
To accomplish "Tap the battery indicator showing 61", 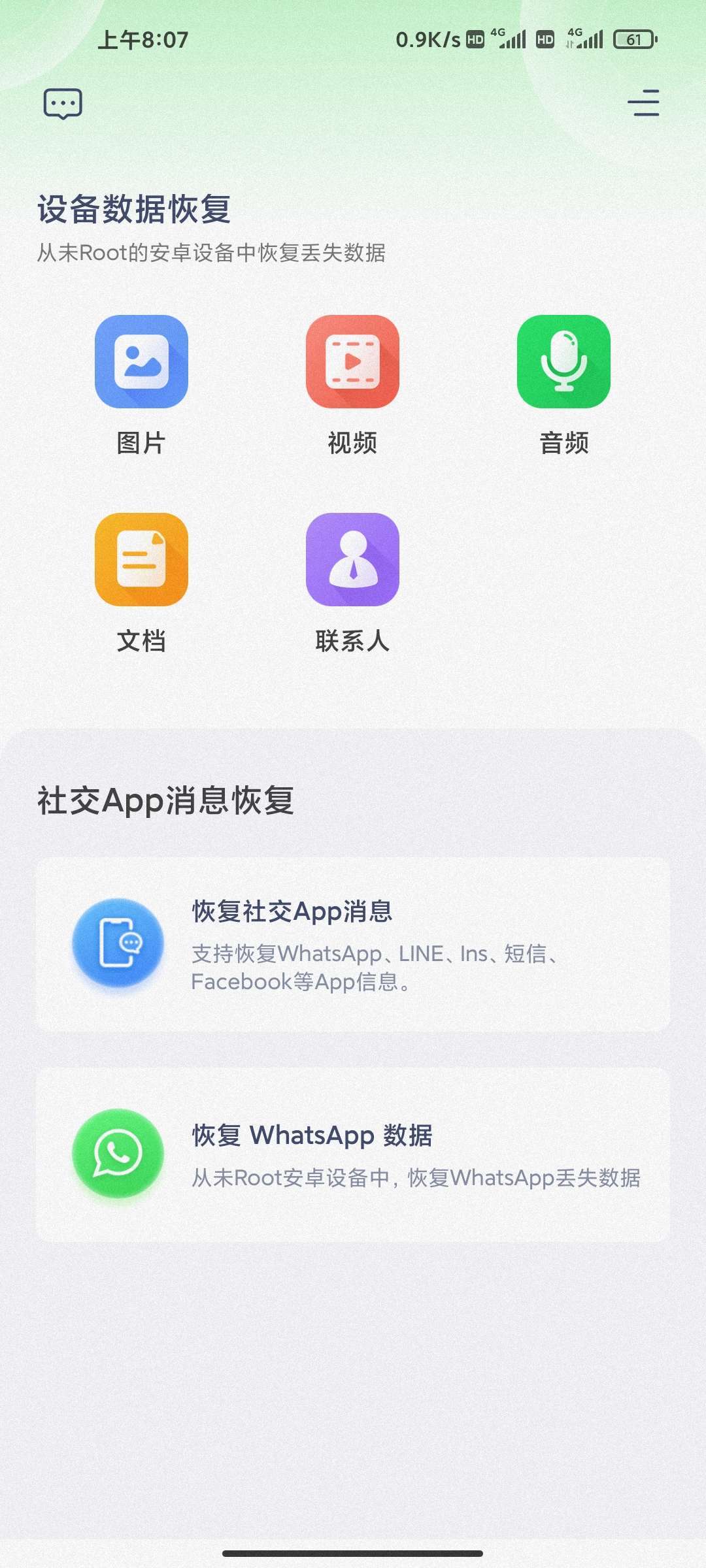I will 630,41.
